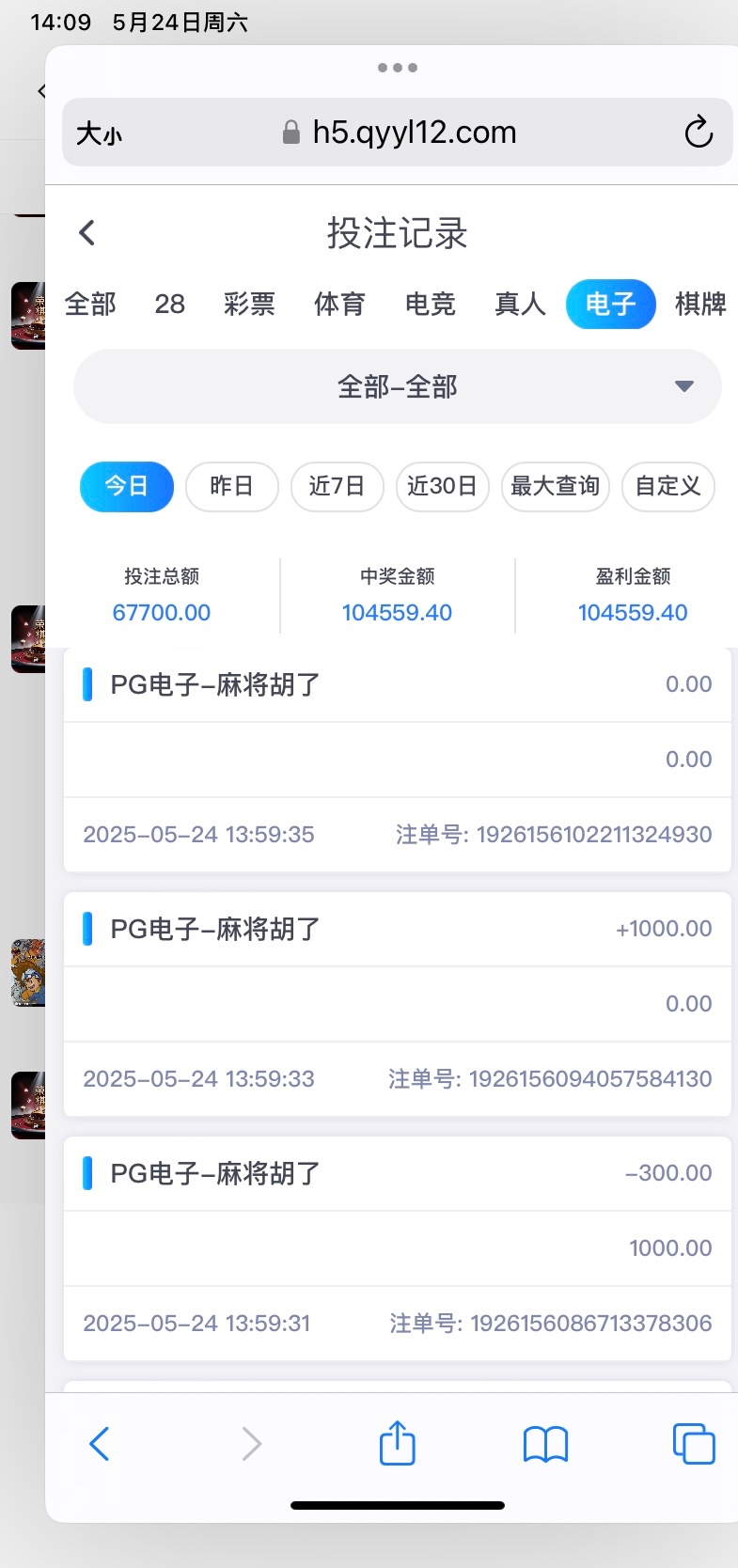Expand the 全部-全部 dropdown
The image size is (738, 1568).
(x=398, y=386)
